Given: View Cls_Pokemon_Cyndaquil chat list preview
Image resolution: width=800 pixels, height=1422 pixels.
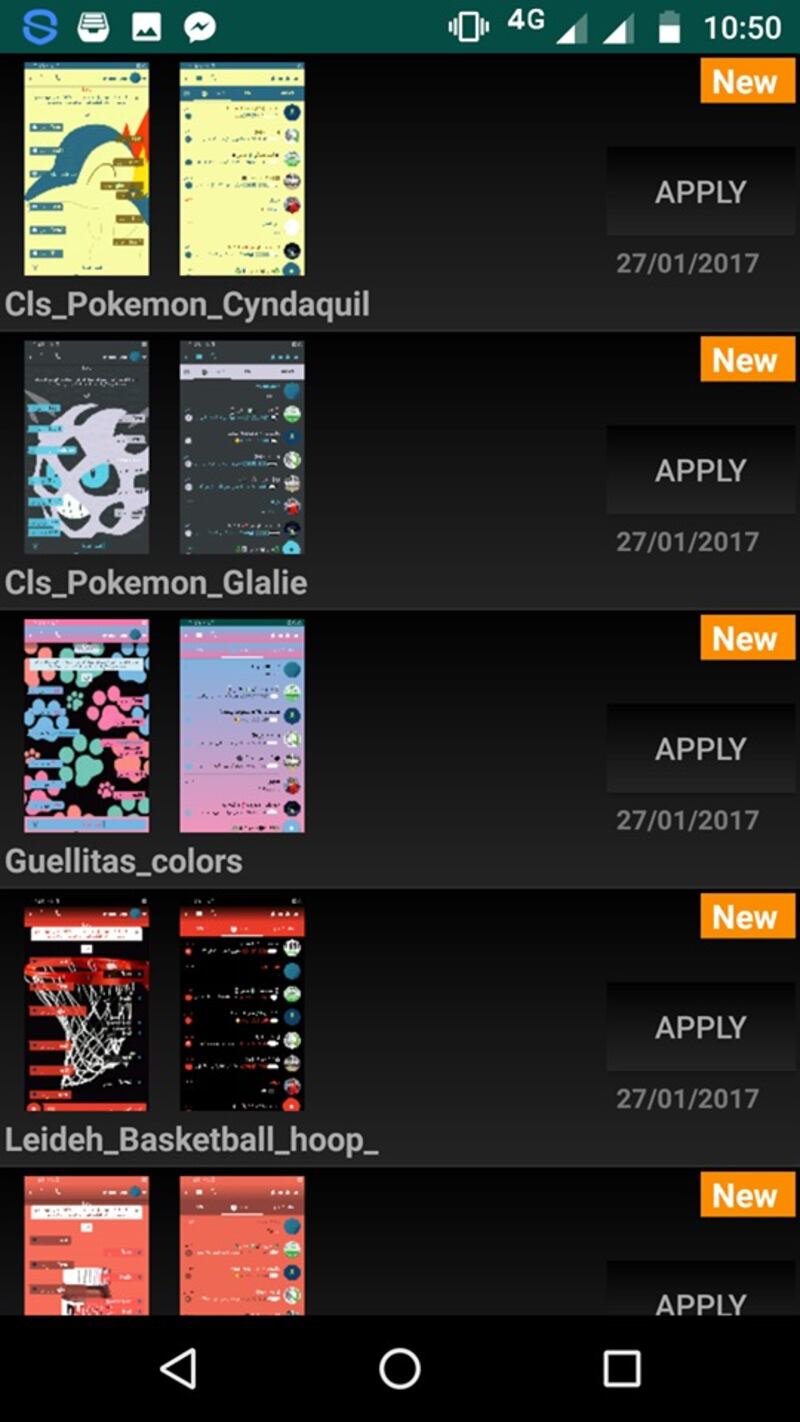Looking at the screenshot, I should tap(242, 169).
